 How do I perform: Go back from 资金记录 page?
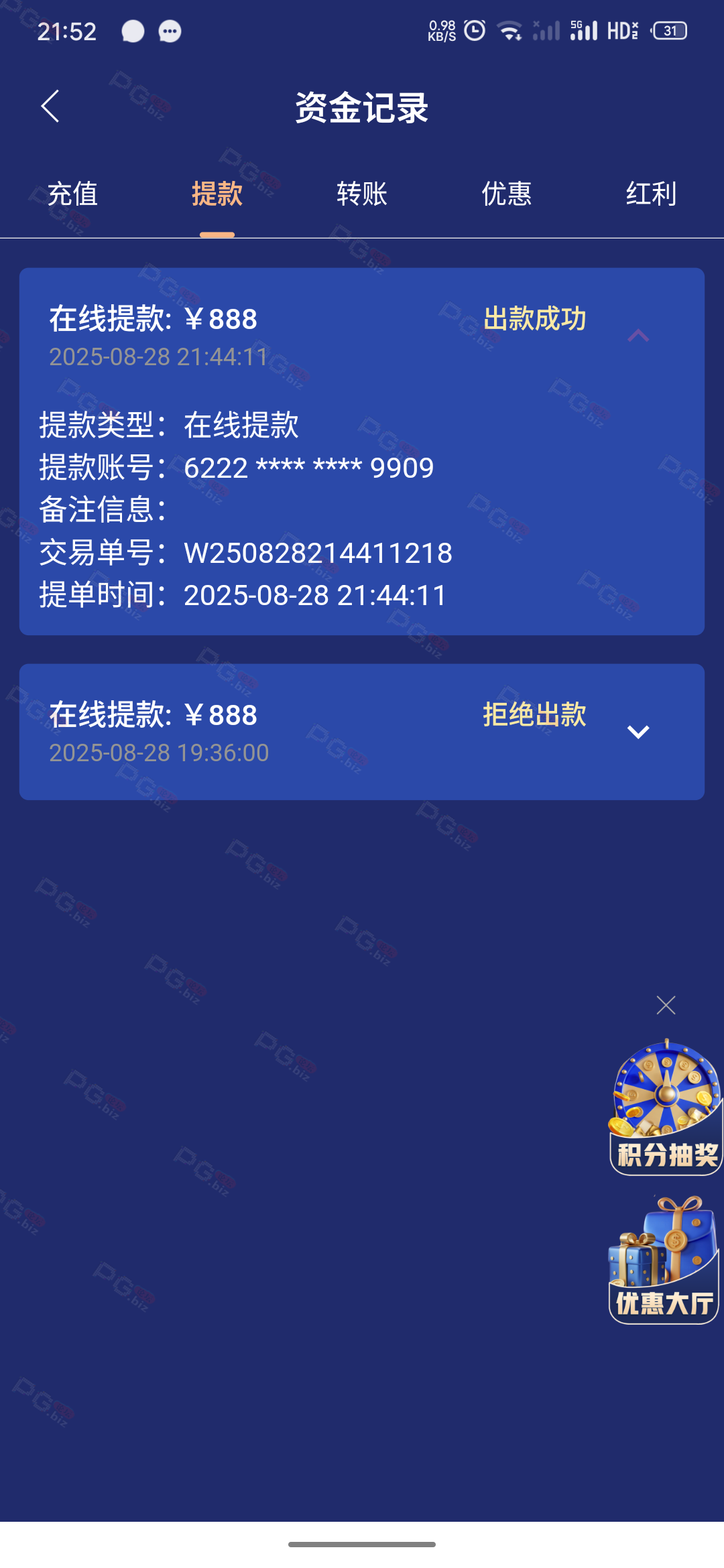click(x=50, y=107)
